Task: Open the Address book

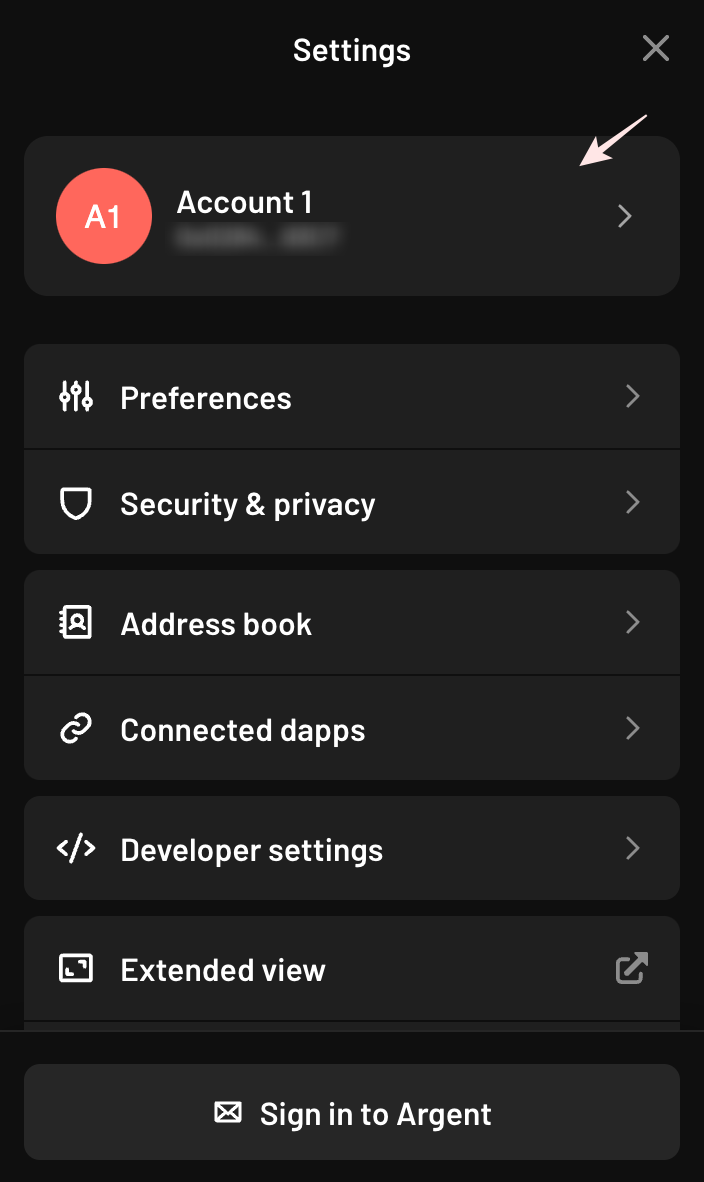Action: click(x=352, y=624)
